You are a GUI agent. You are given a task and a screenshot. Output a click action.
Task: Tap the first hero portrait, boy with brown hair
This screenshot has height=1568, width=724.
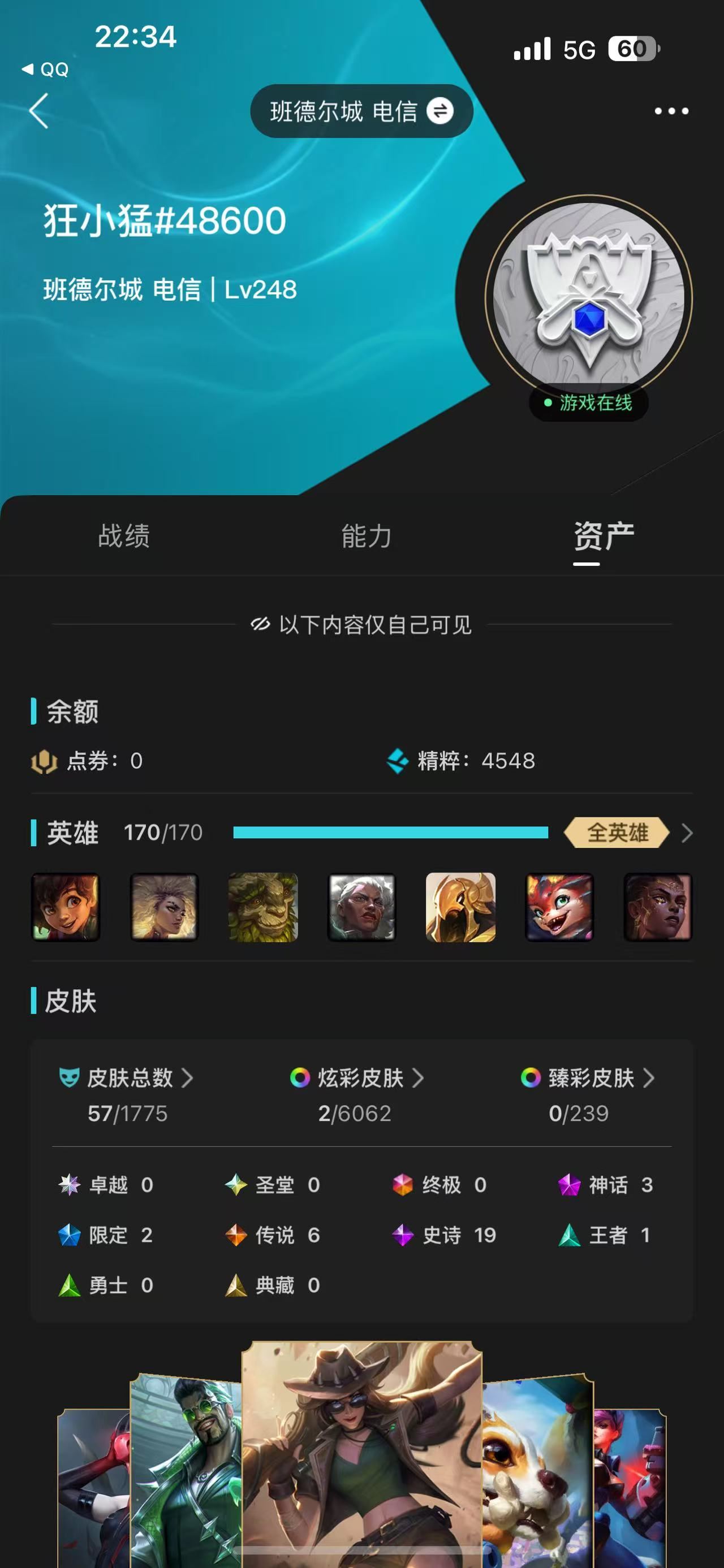point(66,907)
